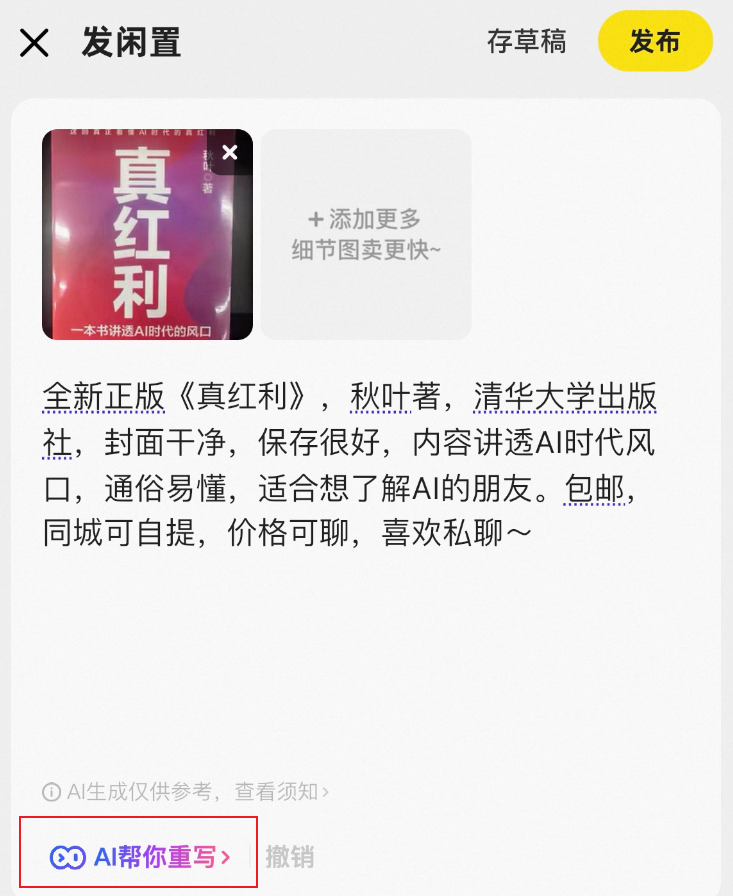Publish the listing with the 发布 button
The width and height of the screenshot is (733, 896).
(655, 42)
